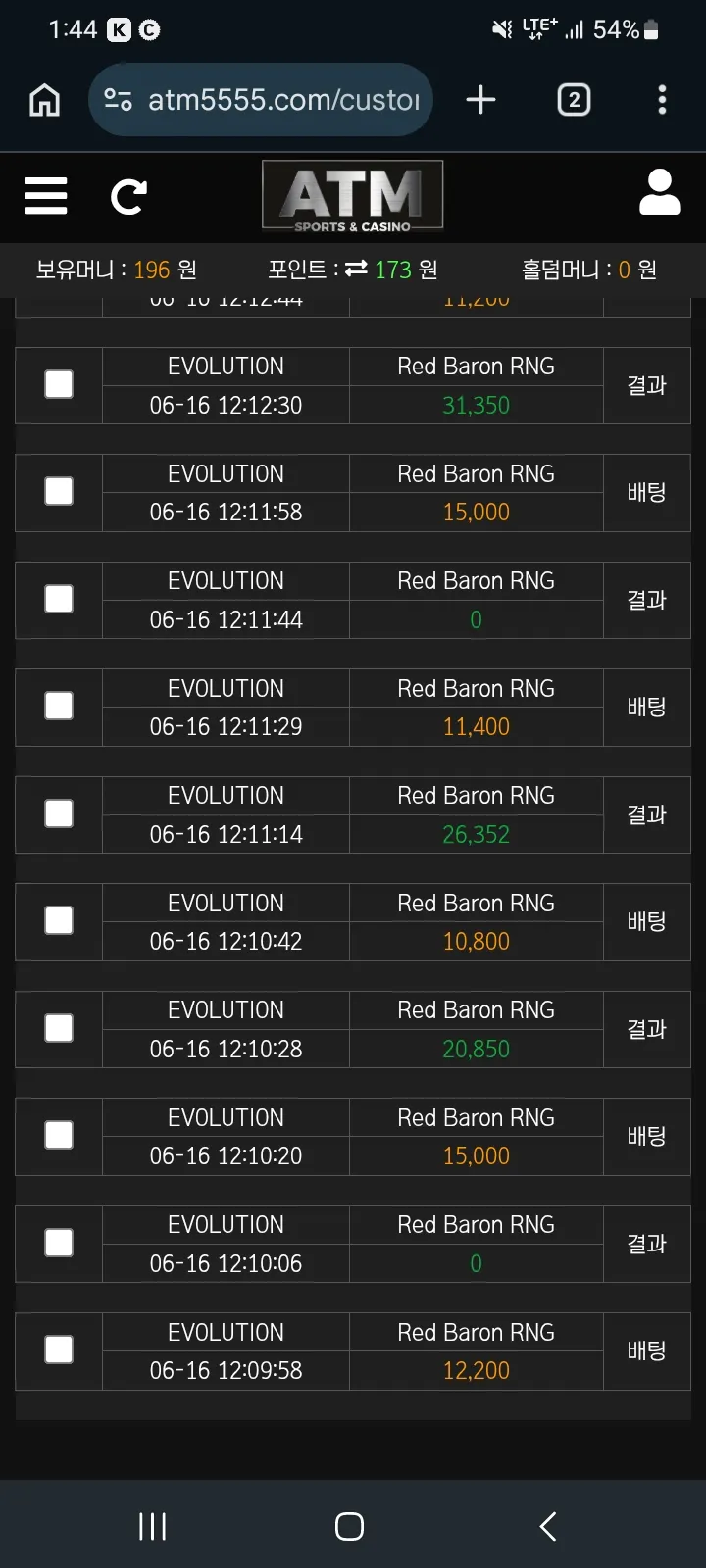Tap the points transfer arrows icon
This screenshot has height=1568, width=706.
point(356,269)
